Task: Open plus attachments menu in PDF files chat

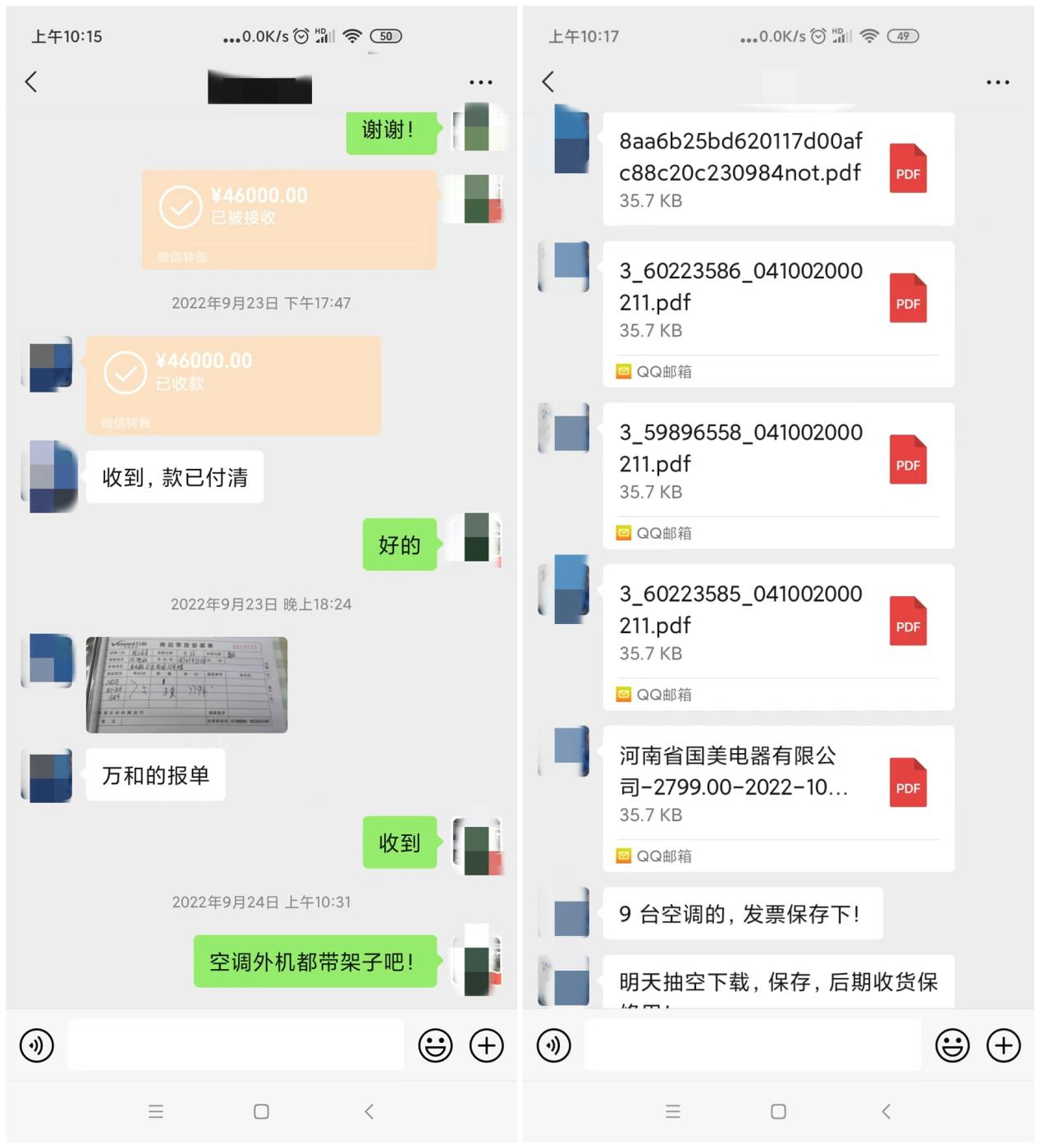Action: coord(1003,1045)
